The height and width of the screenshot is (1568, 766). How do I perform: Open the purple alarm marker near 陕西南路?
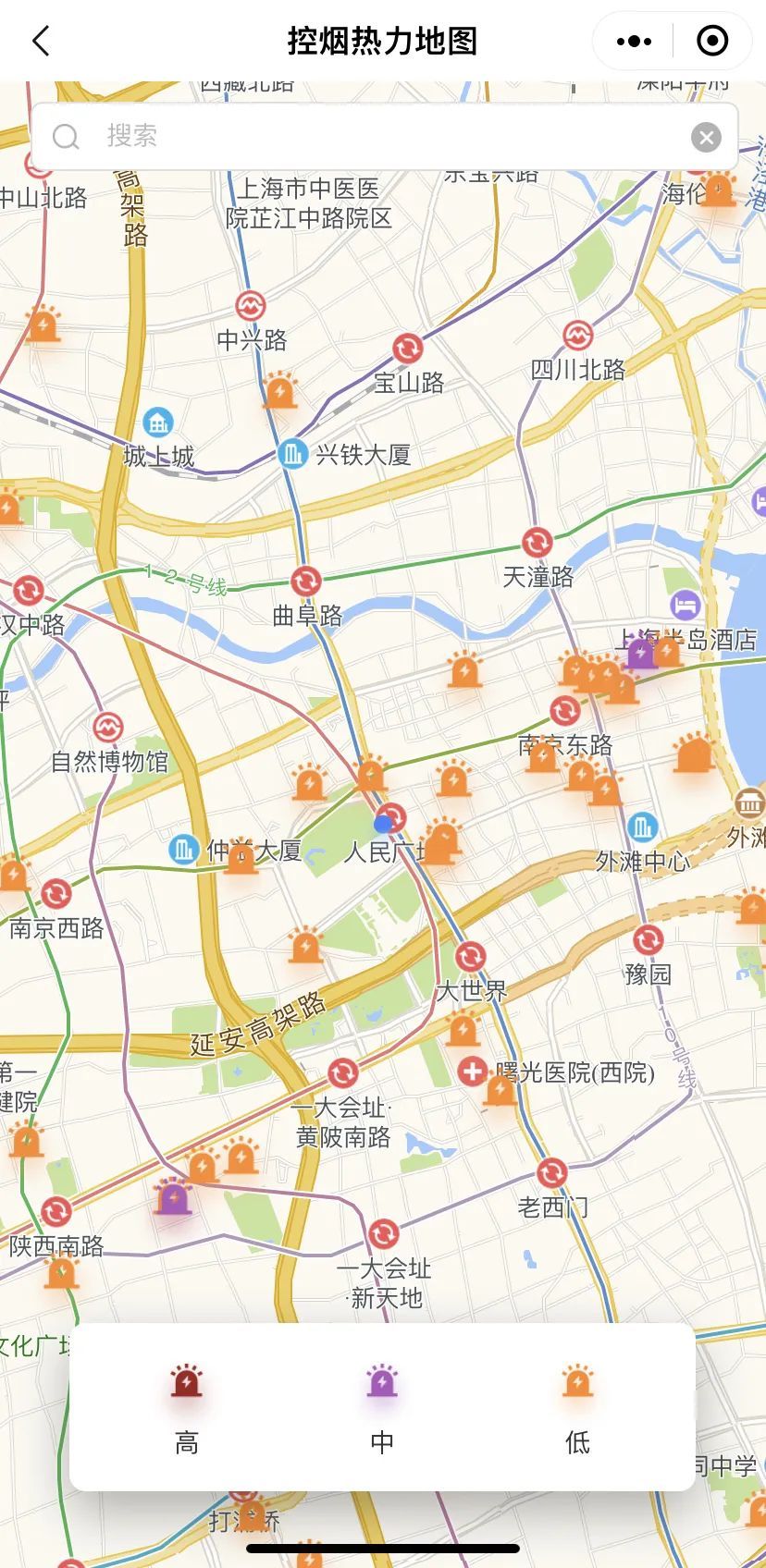point(173,1197)
